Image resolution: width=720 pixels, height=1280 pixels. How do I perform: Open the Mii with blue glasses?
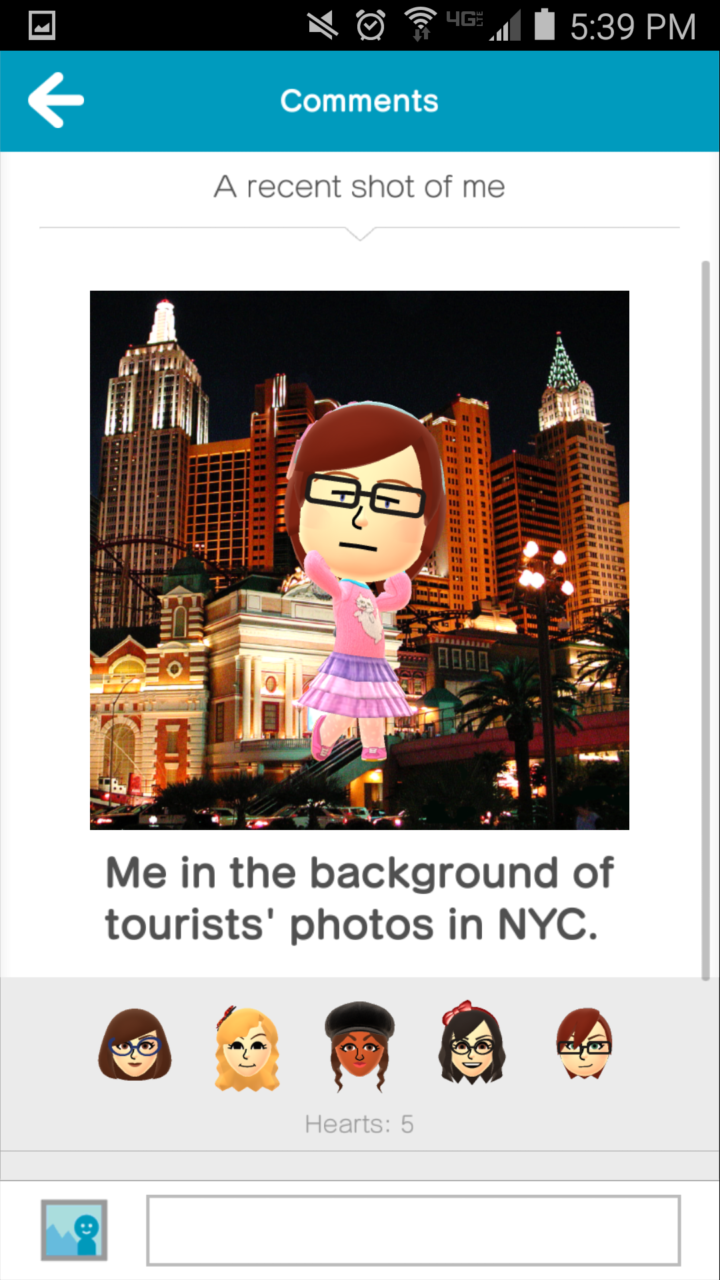click(134, 1045)
